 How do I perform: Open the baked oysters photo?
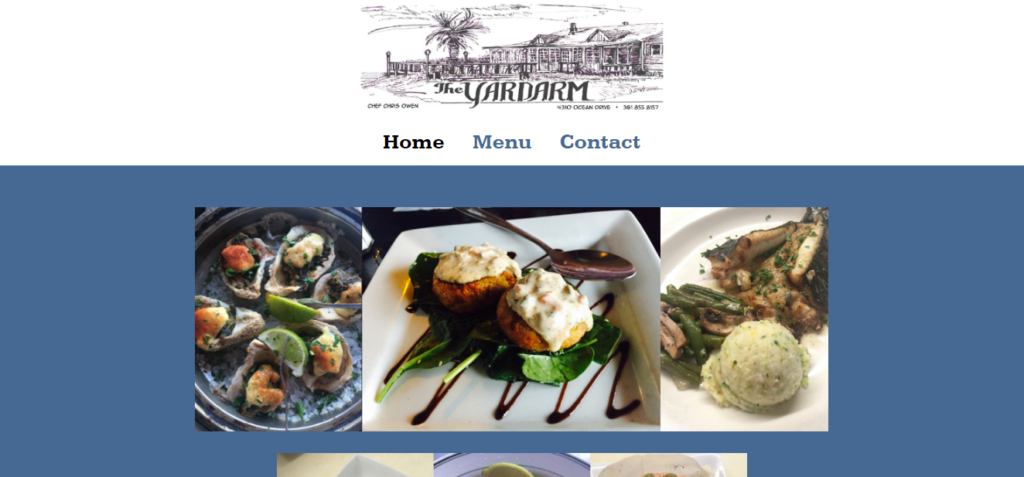tap(278, 319)
